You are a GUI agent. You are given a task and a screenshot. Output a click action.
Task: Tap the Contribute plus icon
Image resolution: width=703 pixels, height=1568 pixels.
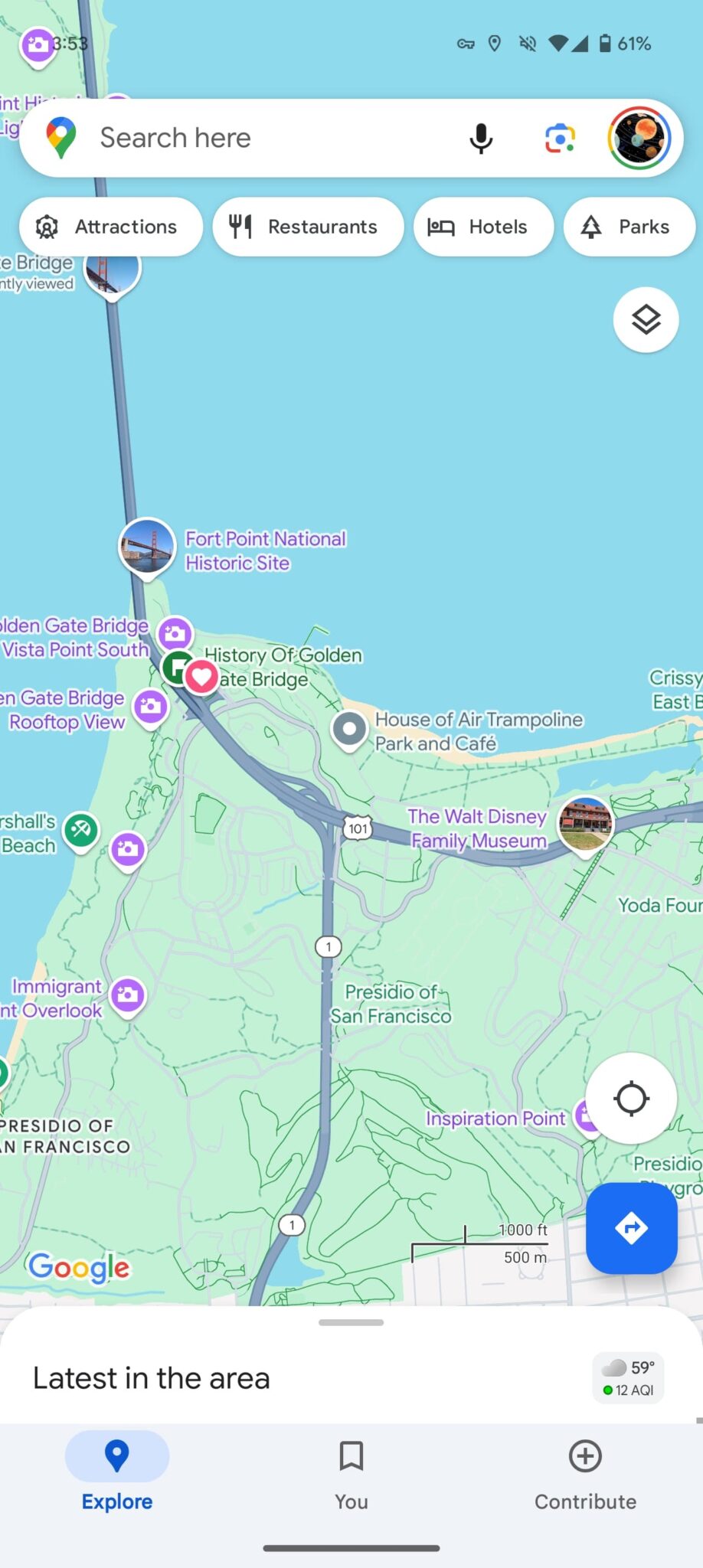coord(585,1456)
